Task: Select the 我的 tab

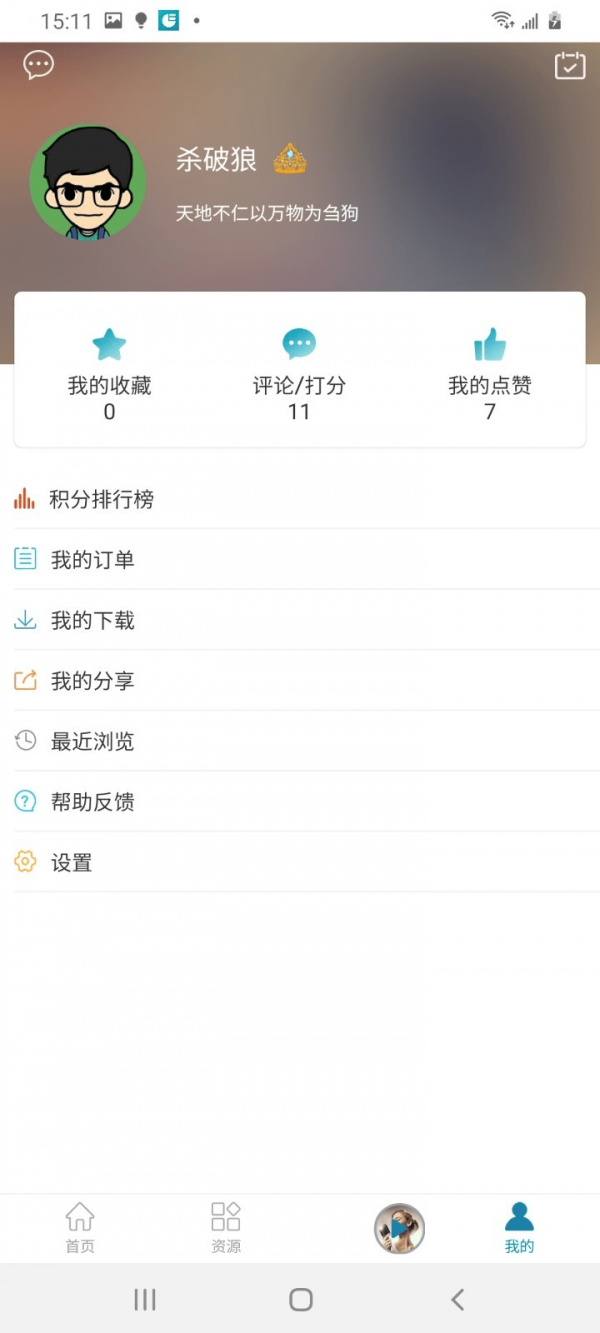Action: click(519, 1228)
